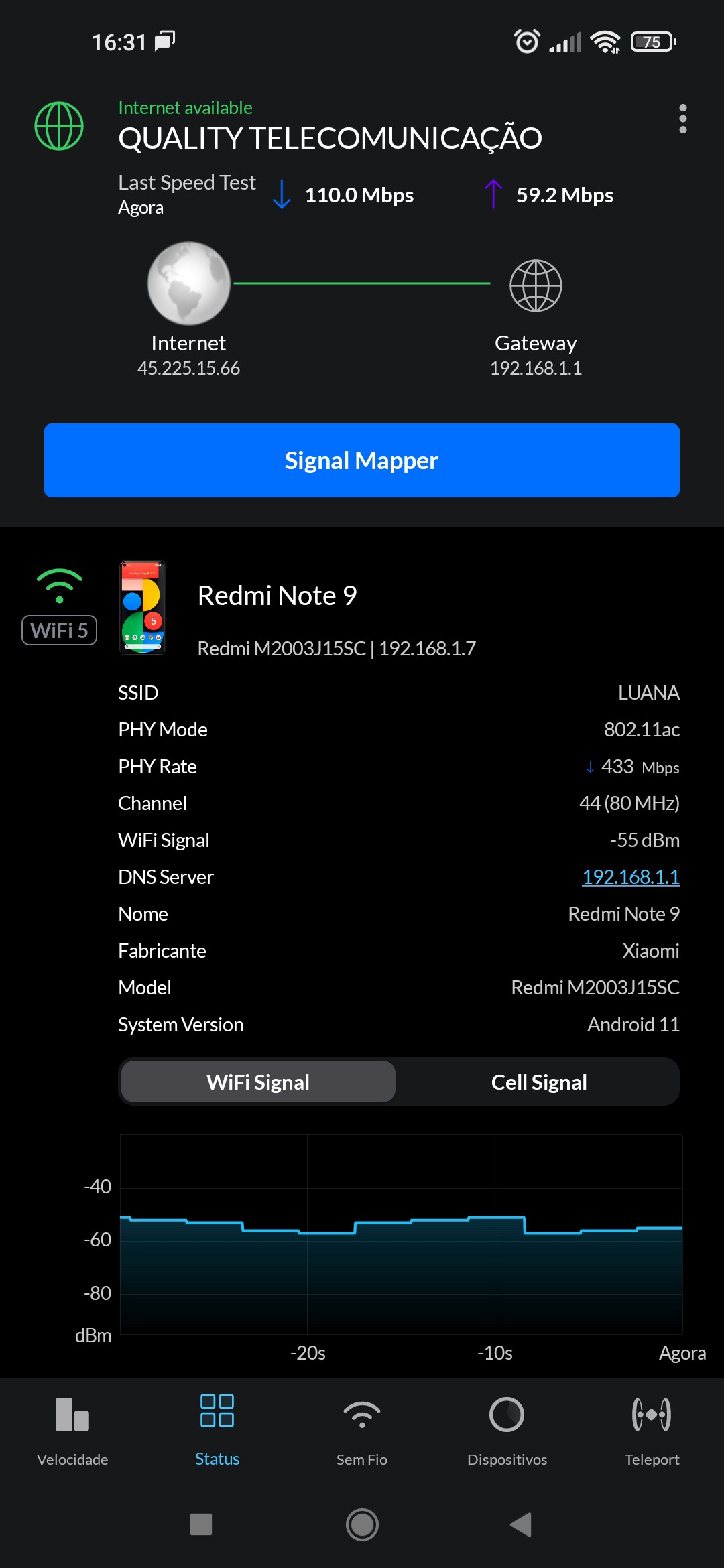Open the DNS Server 192.168.1.1 link
The height and width of the screenshot is (1568, 724).
click(630, 876)
